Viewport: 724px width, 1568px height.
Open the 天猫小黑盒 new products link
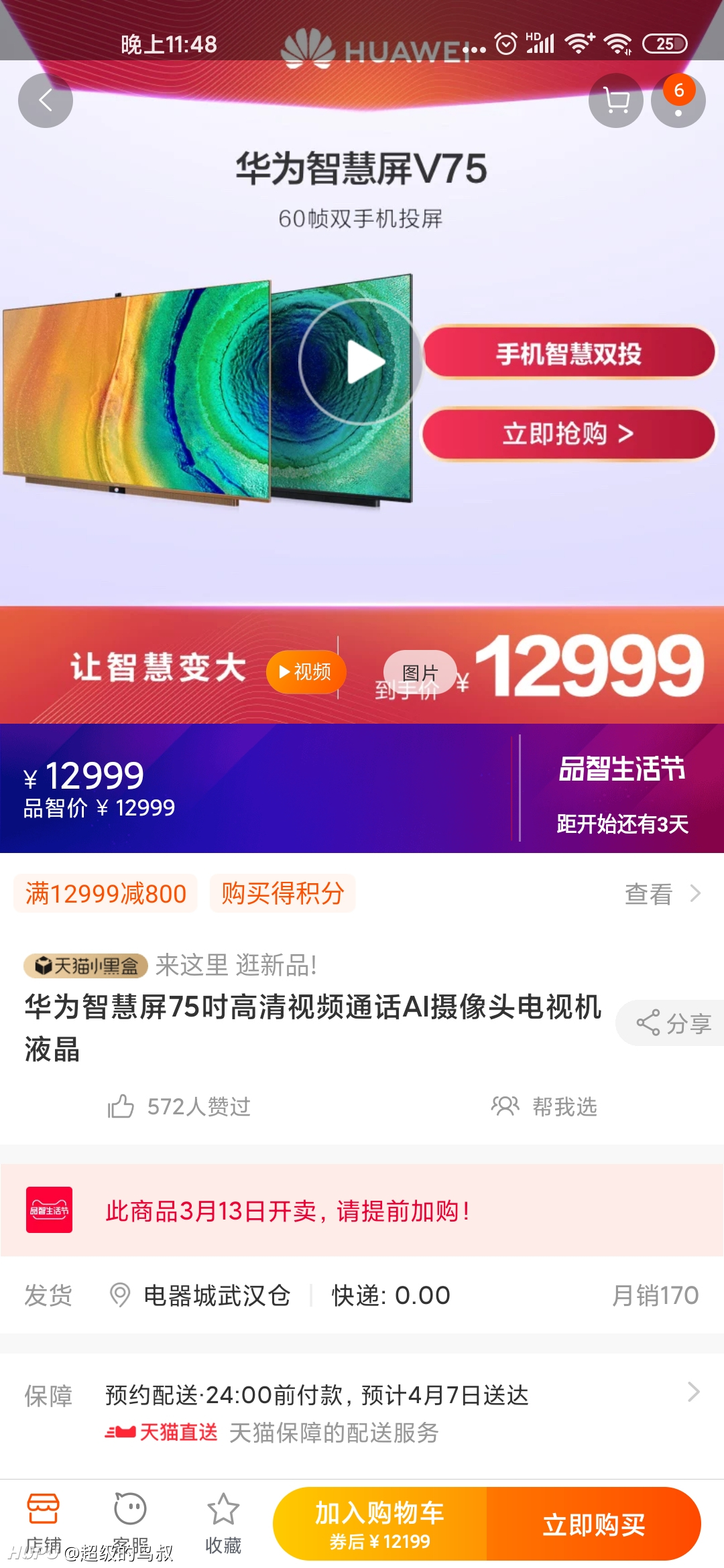coord(170,966)
